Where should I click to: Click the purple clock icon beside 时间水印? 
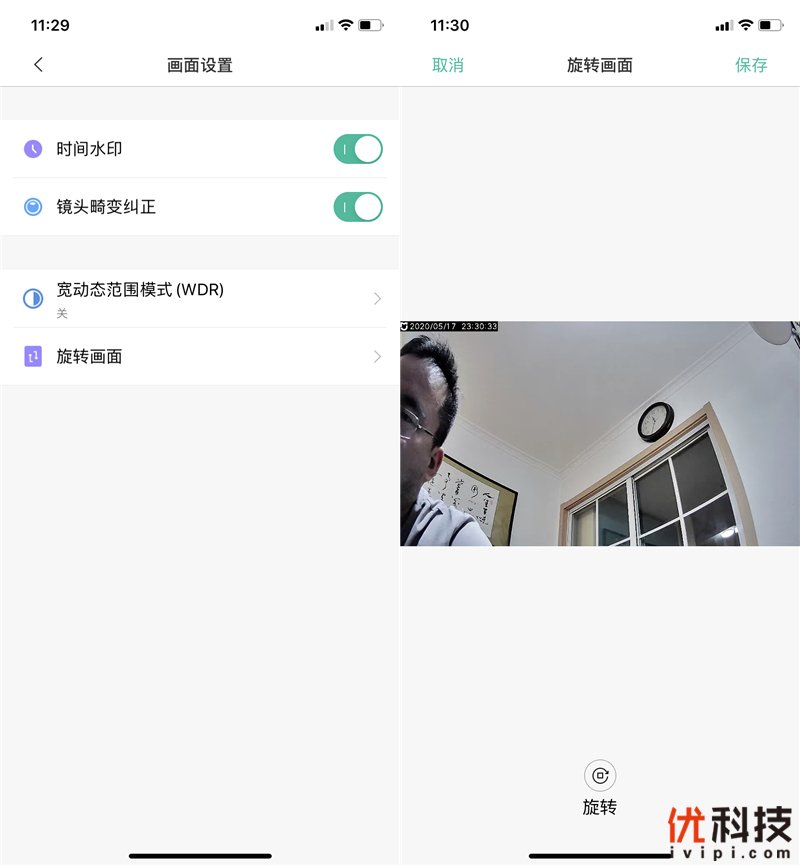click(32, 149)
